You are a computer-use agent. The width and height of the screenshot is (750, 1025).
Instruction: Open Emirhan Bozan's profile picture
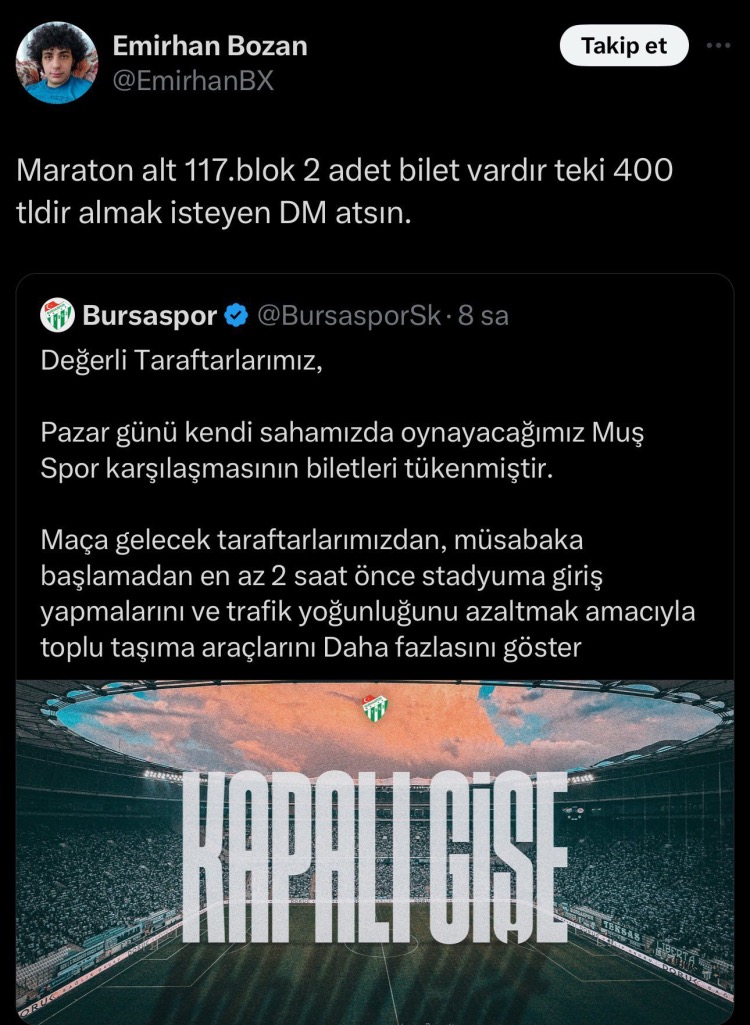(x=57, y=63)
